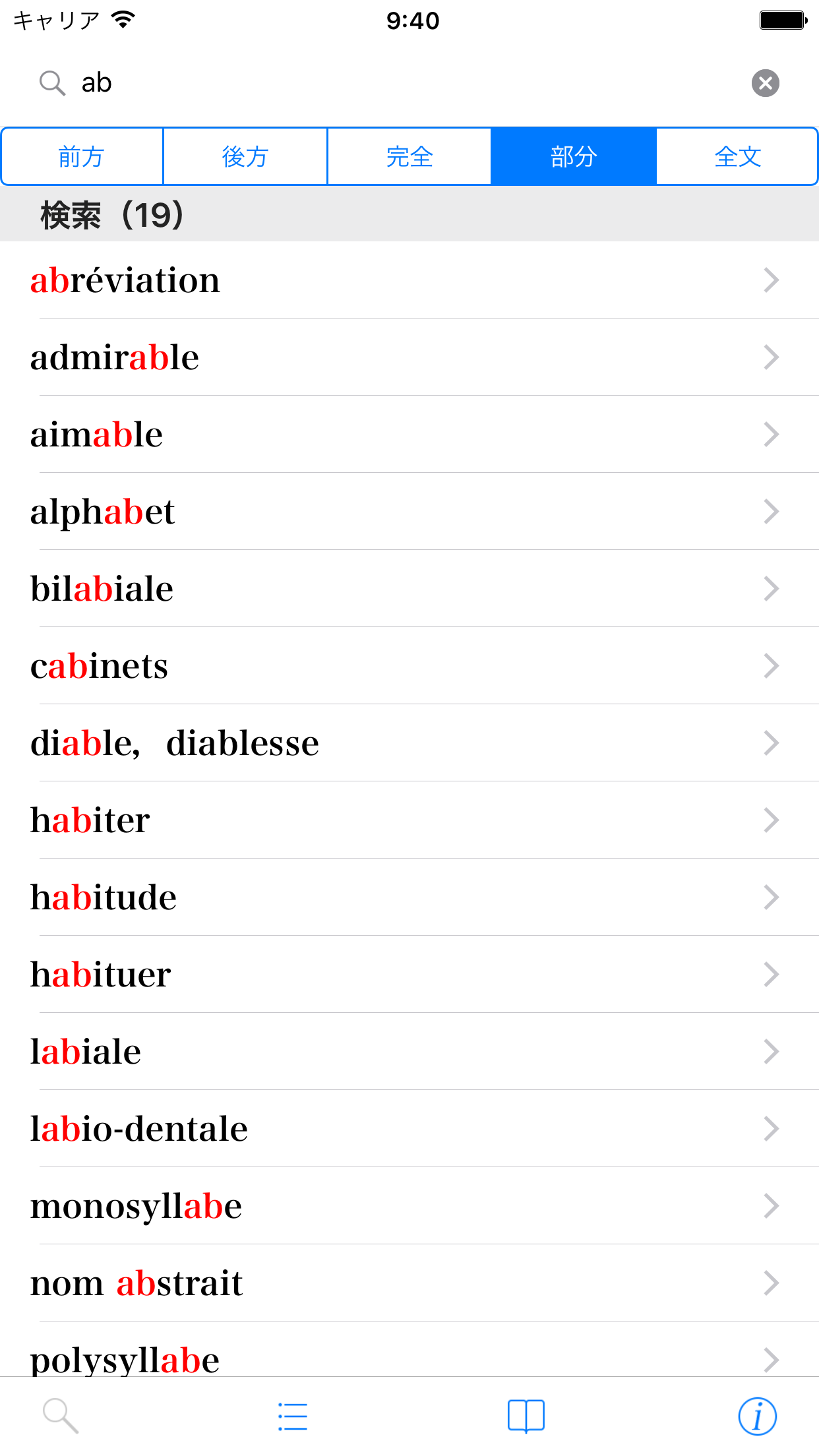The height and width of the screenshot is (1456, 819).
Task: Select the 完全 match segment
Action: point(409,157)
